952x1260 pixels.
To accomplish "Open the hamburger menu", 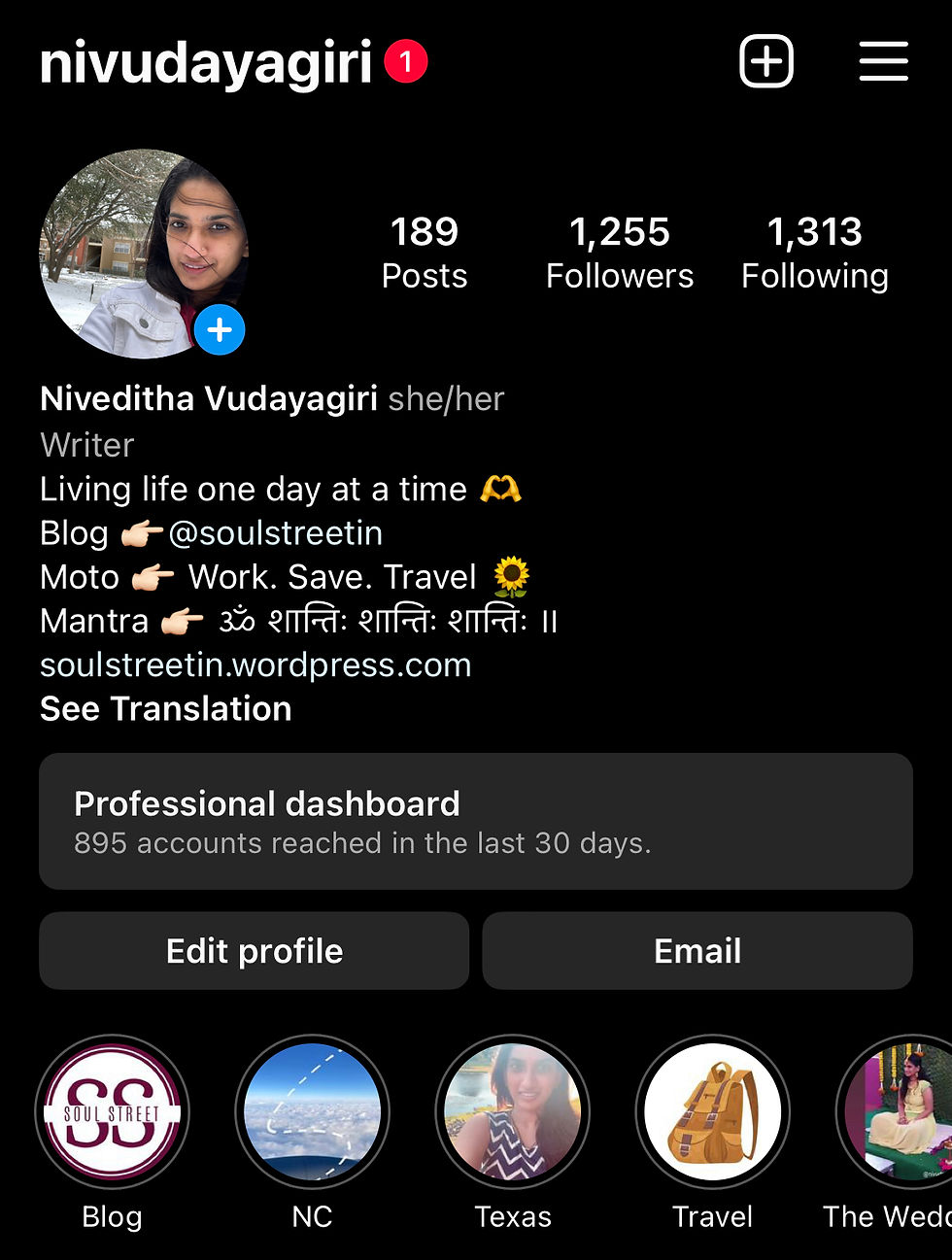I will click(x=883, y=62).
